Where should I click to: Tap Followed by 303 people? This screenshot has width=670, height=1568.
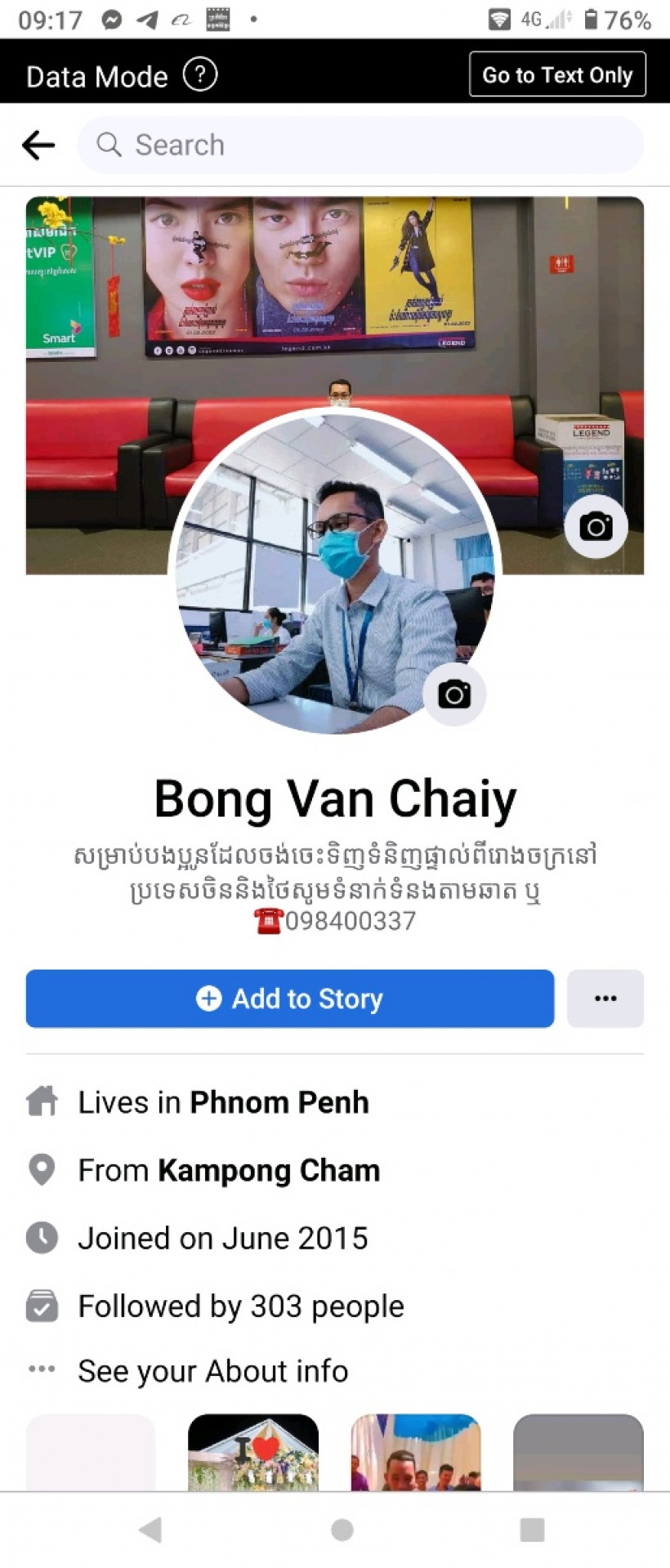[240, 1306]
